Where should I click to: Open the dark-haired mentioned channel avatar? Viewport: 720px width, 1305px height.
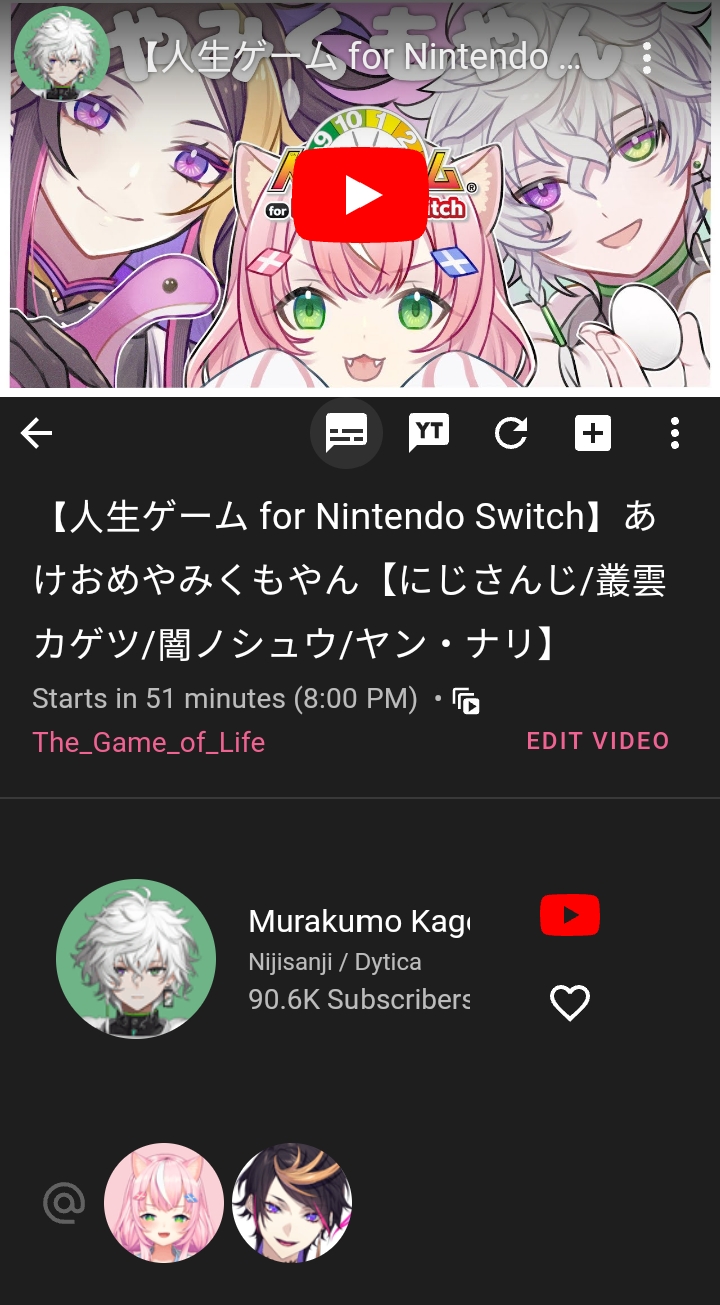(x=292, y=1203)
